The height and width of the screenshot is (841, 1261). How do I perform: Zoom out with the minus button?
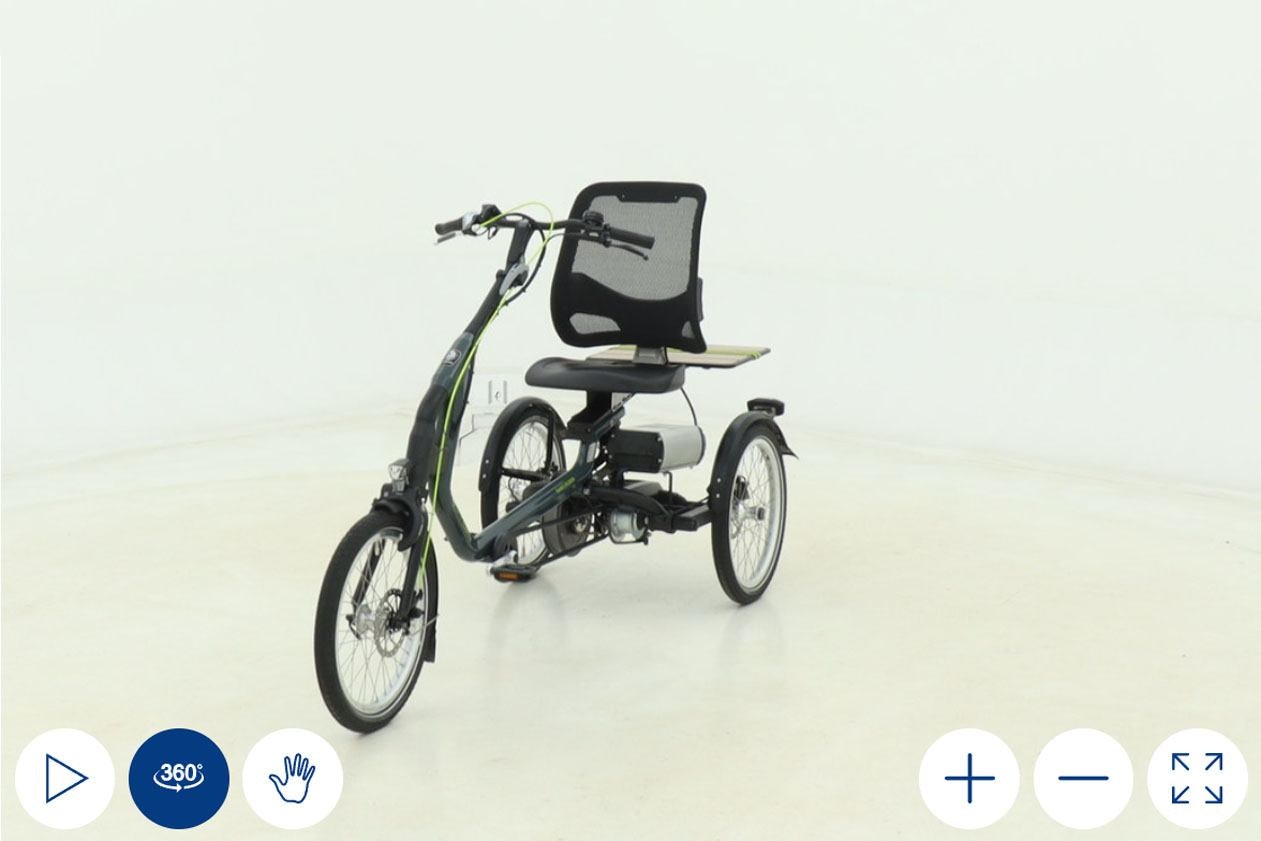point(1083,779)
